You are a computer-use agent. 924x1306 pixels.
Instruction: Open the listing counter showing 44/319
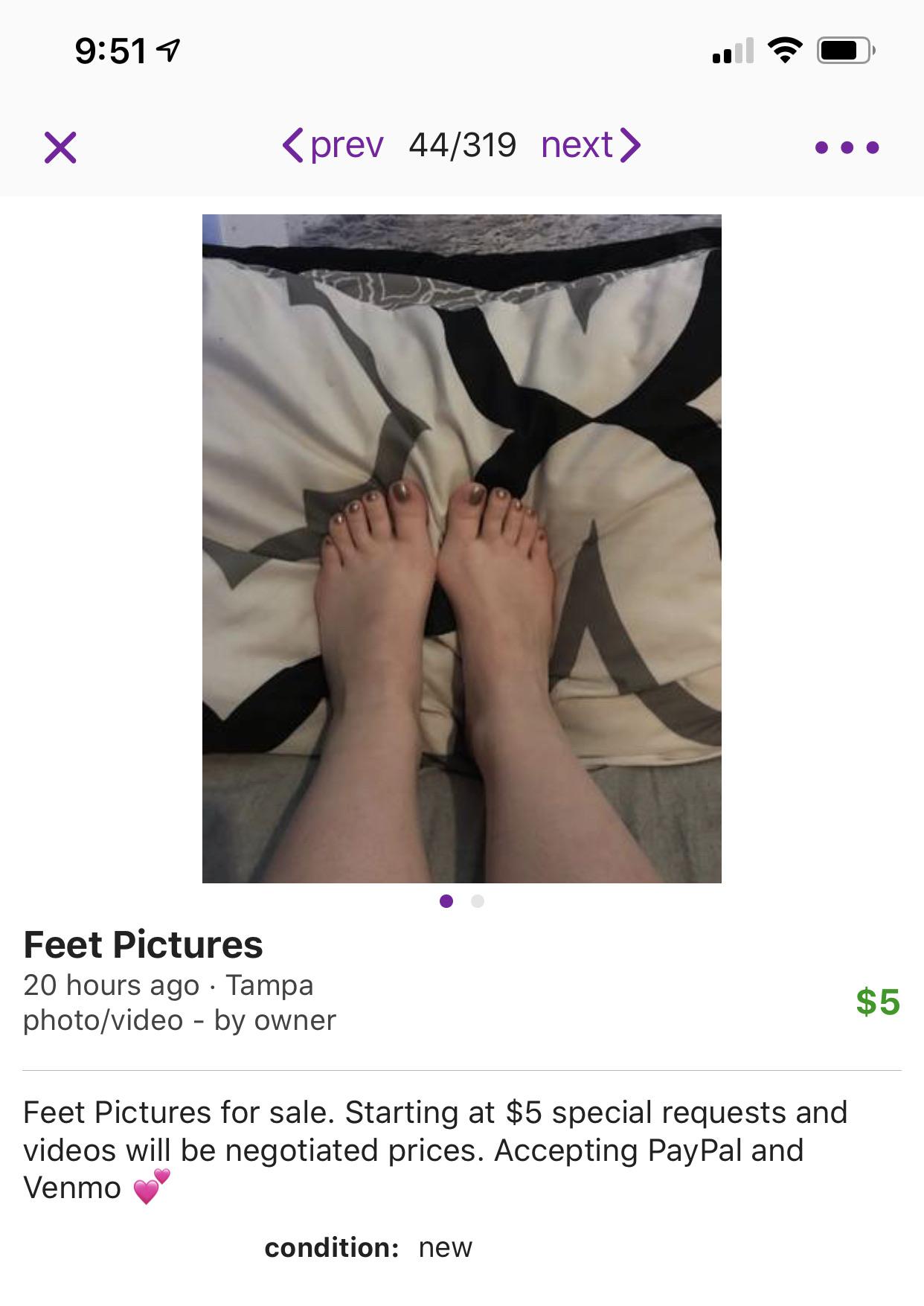tap(463, 144)
